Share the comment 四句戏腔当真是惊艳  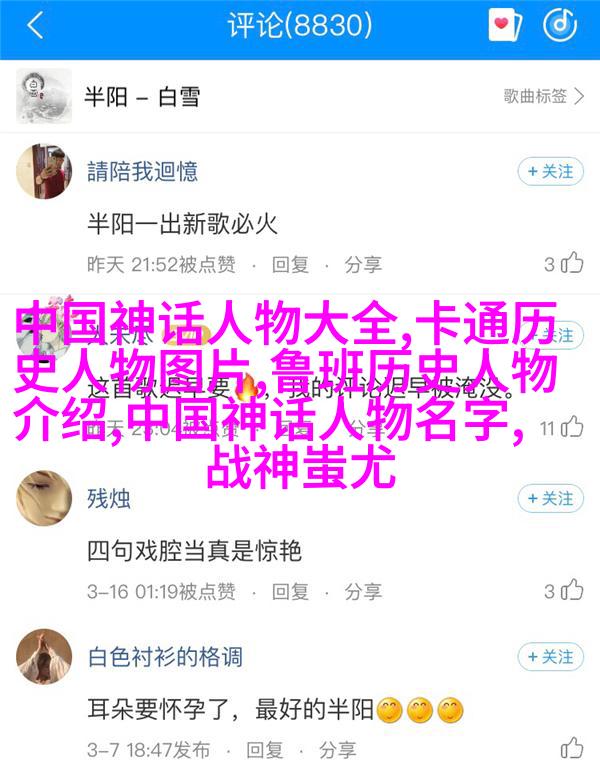tap(363, 590)
